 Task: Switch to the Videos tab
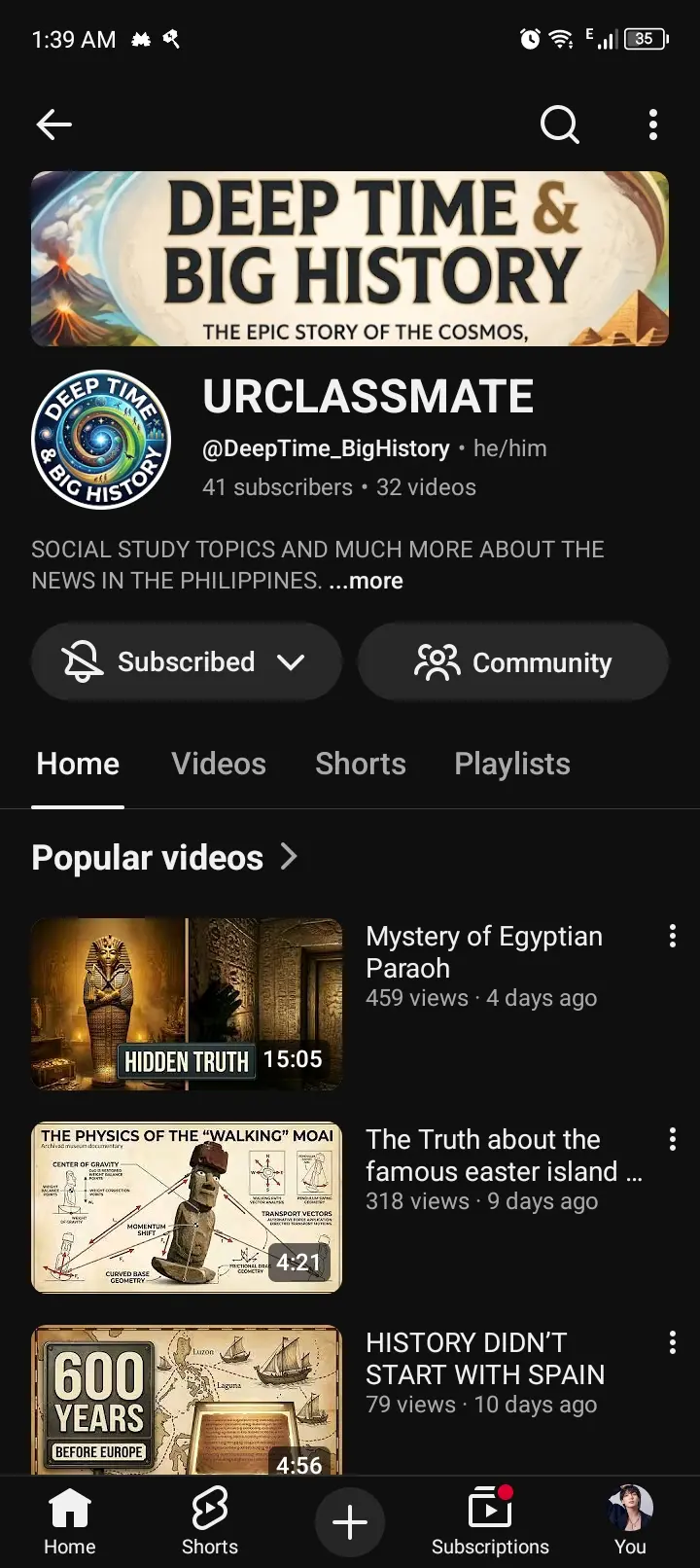[x=219, y=764]
